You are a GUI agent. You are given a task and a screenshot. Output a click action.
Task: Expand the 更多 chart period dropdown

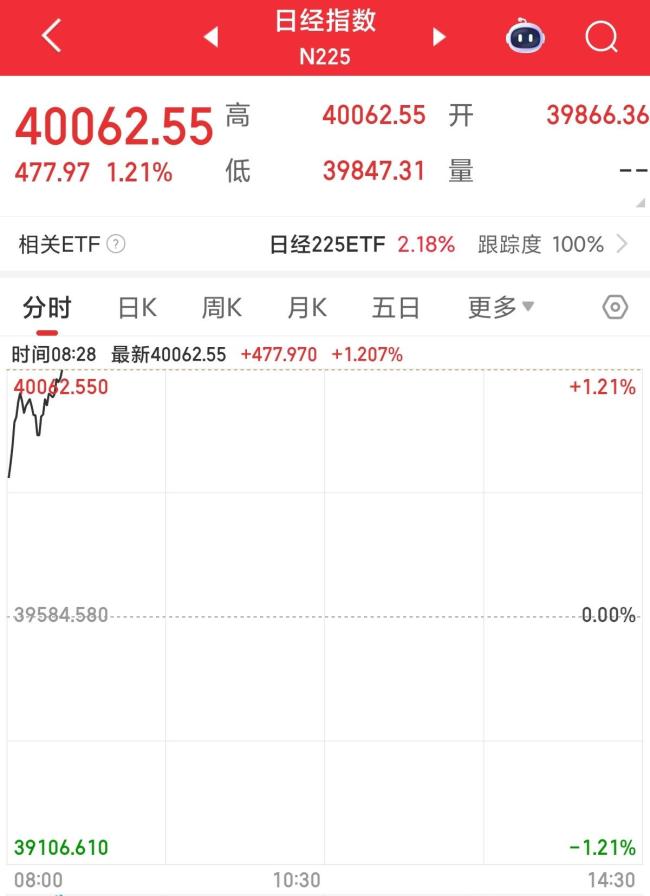(x=501, y=307)
